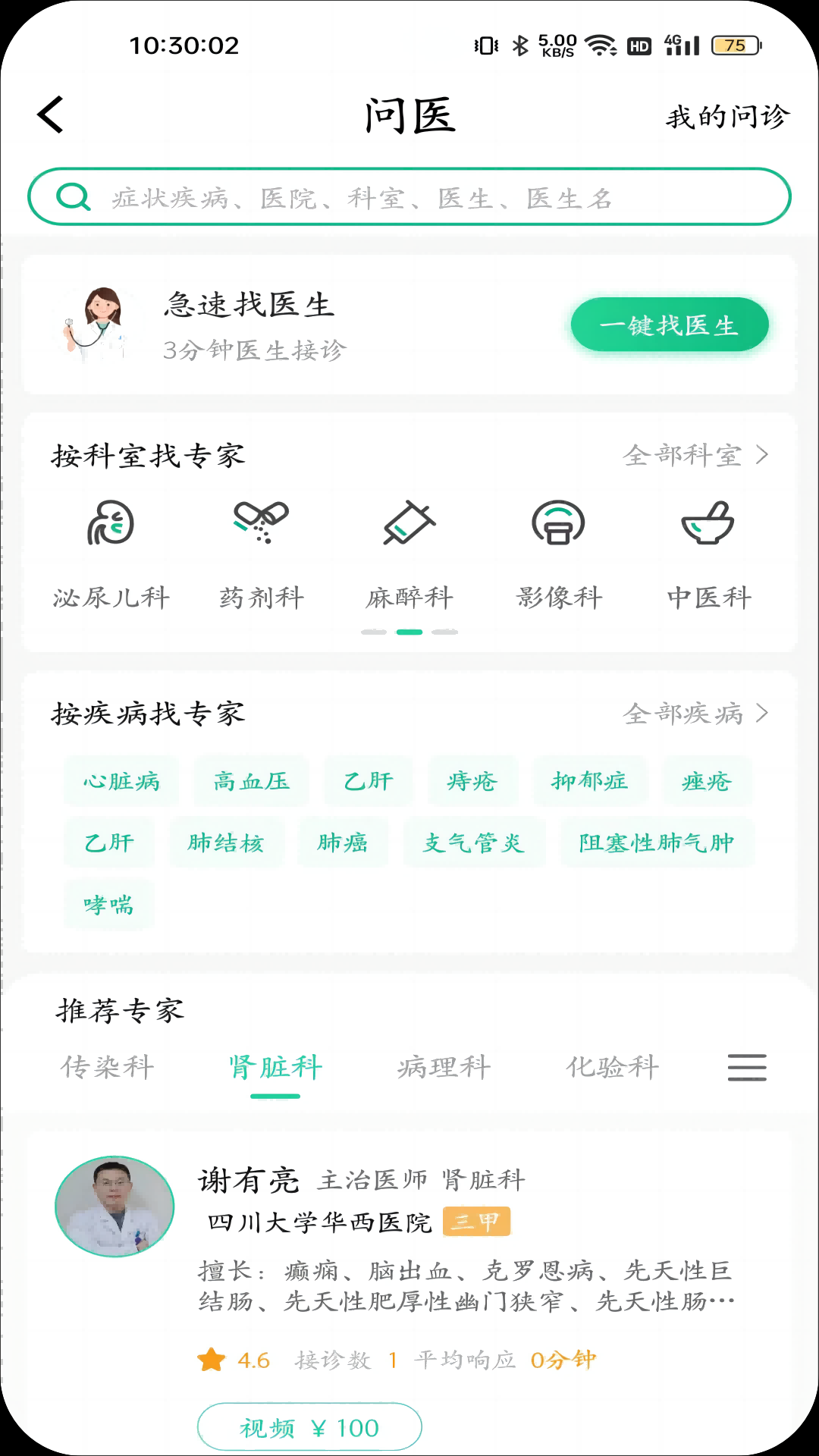Expand the department list menu icon
Viewport: 819px width, 1456px height.
[x=747, y=1068]
